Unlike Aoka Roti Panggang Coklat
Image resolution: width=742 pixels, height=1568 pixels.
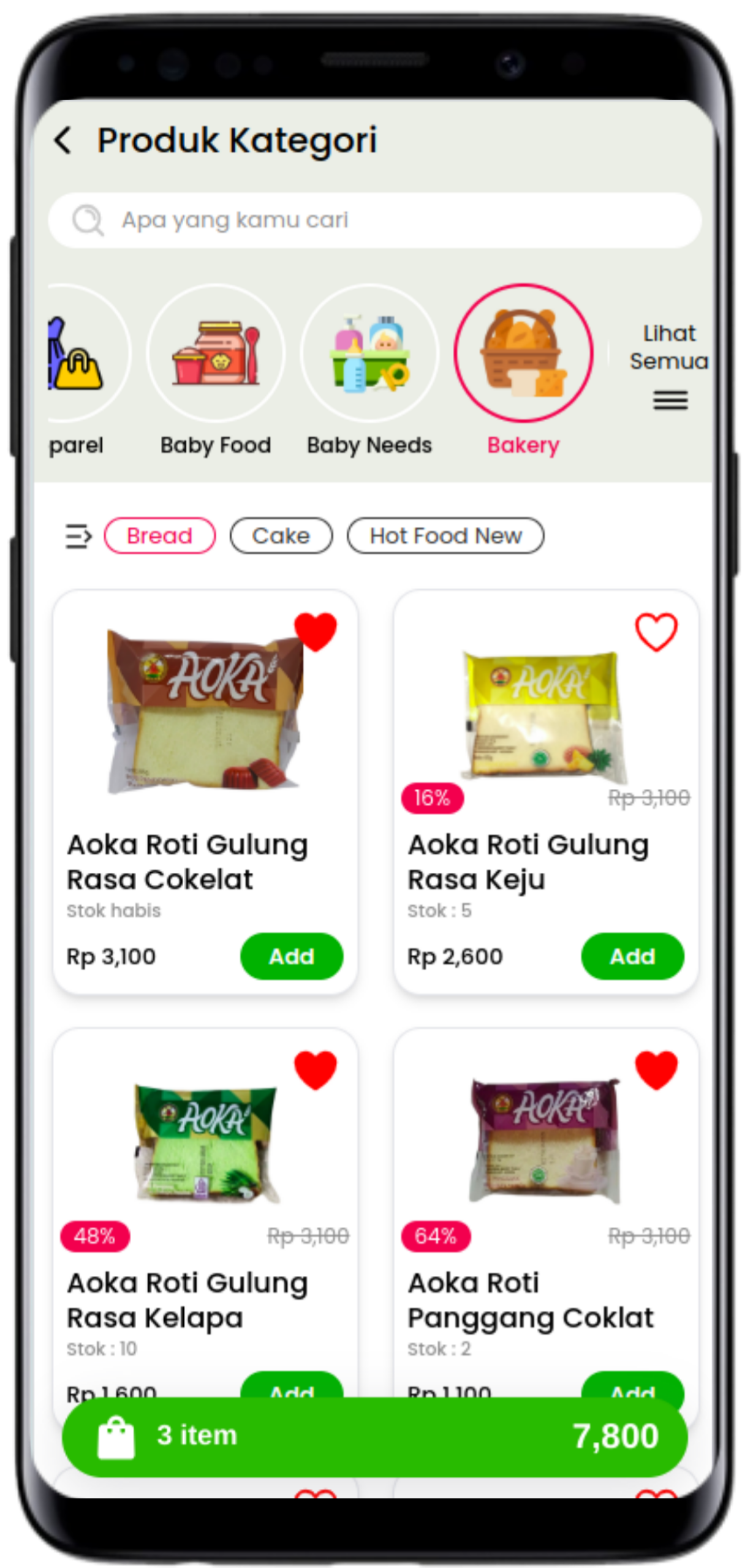[x=656, y=1070]
